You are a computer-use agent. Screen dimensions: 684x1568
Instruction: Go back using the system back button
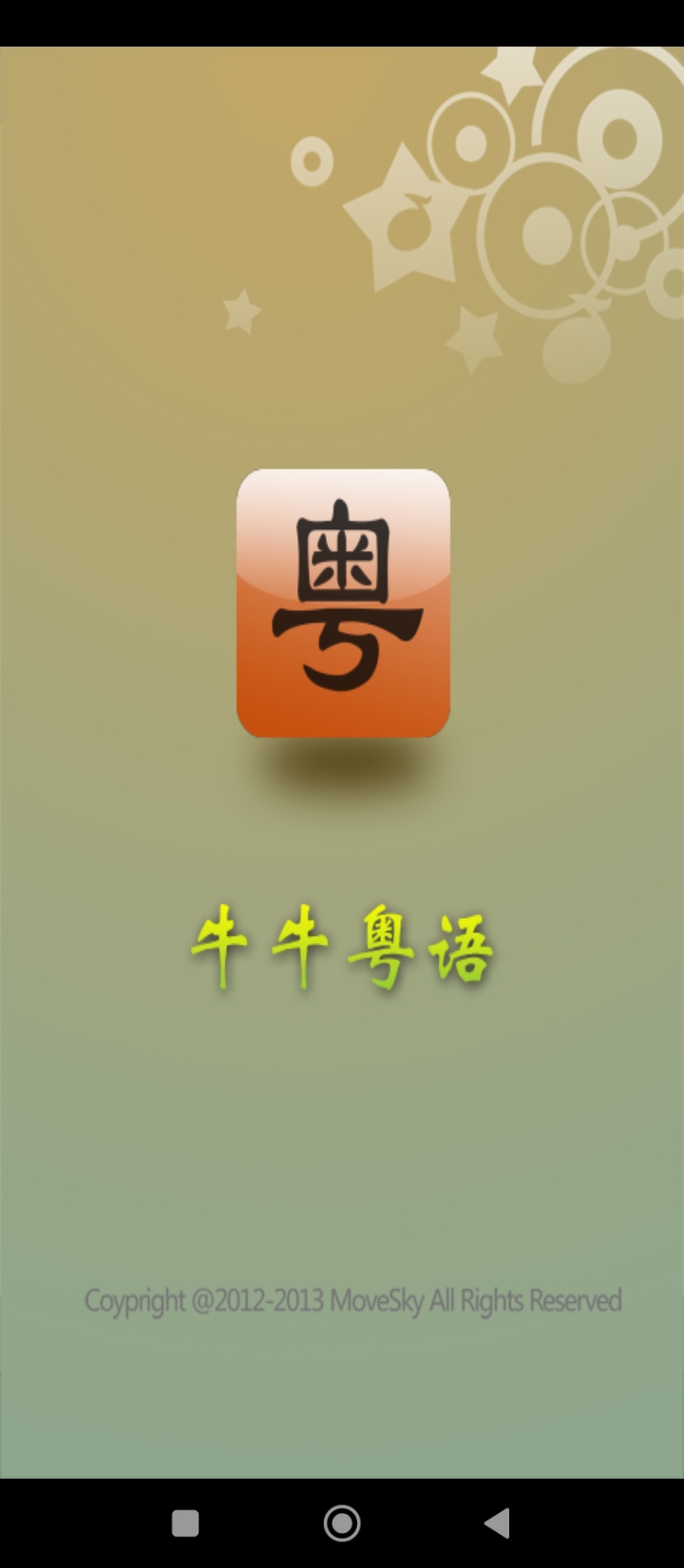tap(497, 1523)
